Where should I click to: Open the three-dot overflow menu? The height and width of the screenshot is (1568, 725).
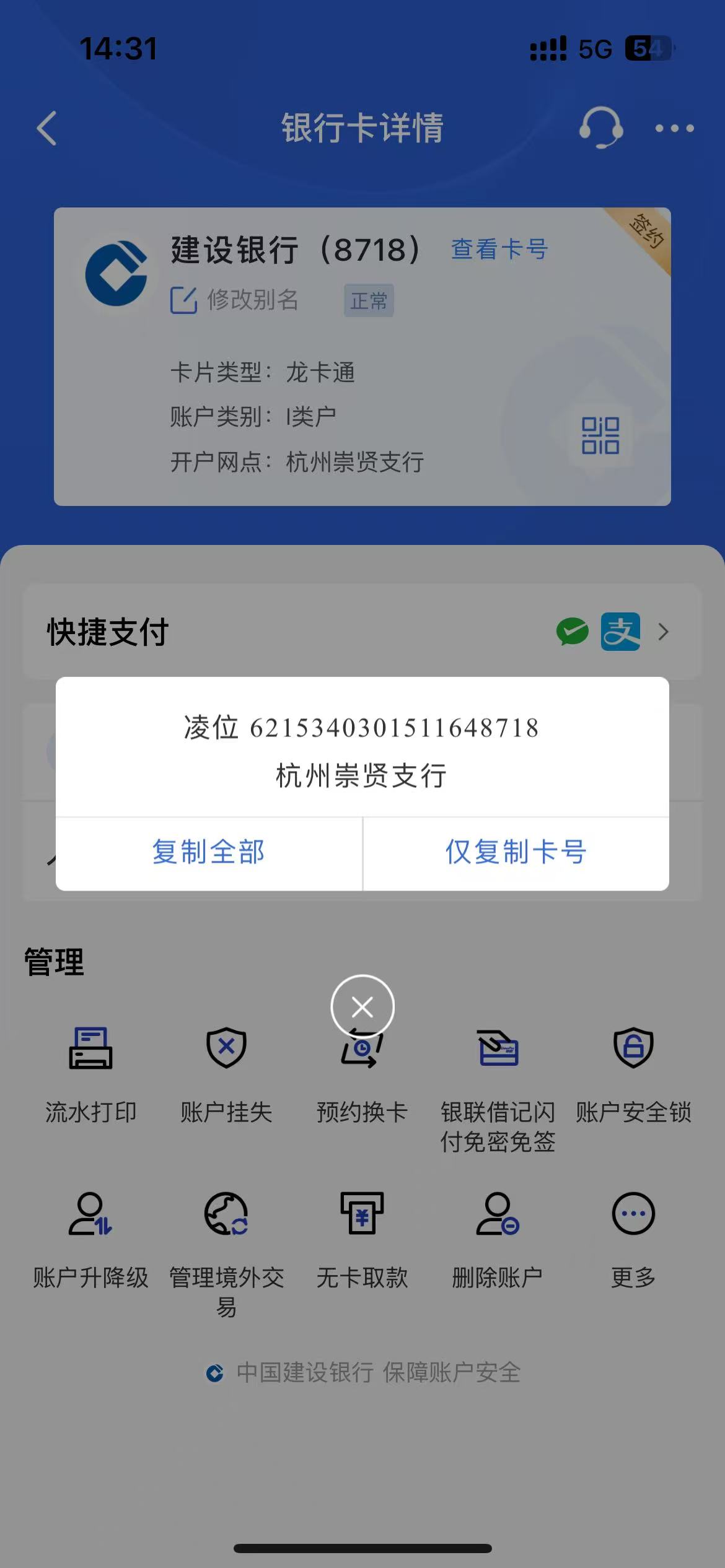675,128
